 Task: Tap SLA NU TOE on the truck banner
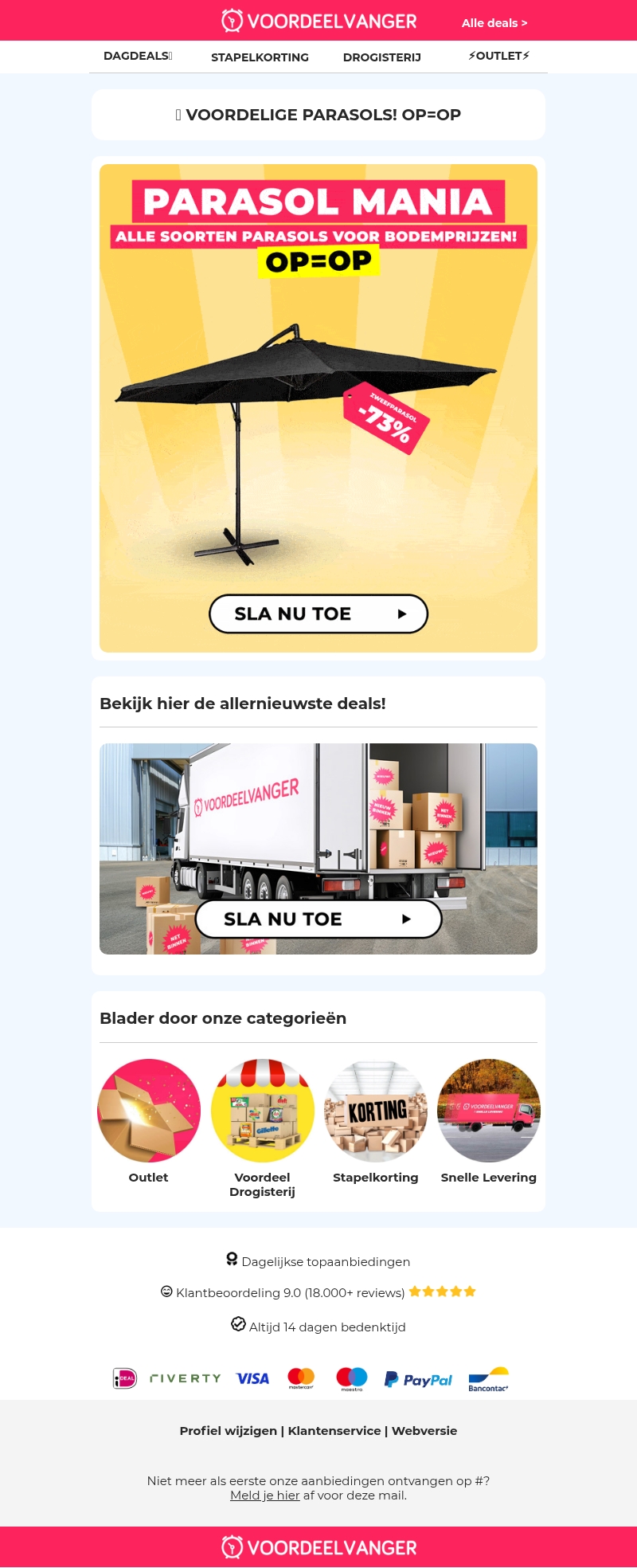(x=318, y=919)
